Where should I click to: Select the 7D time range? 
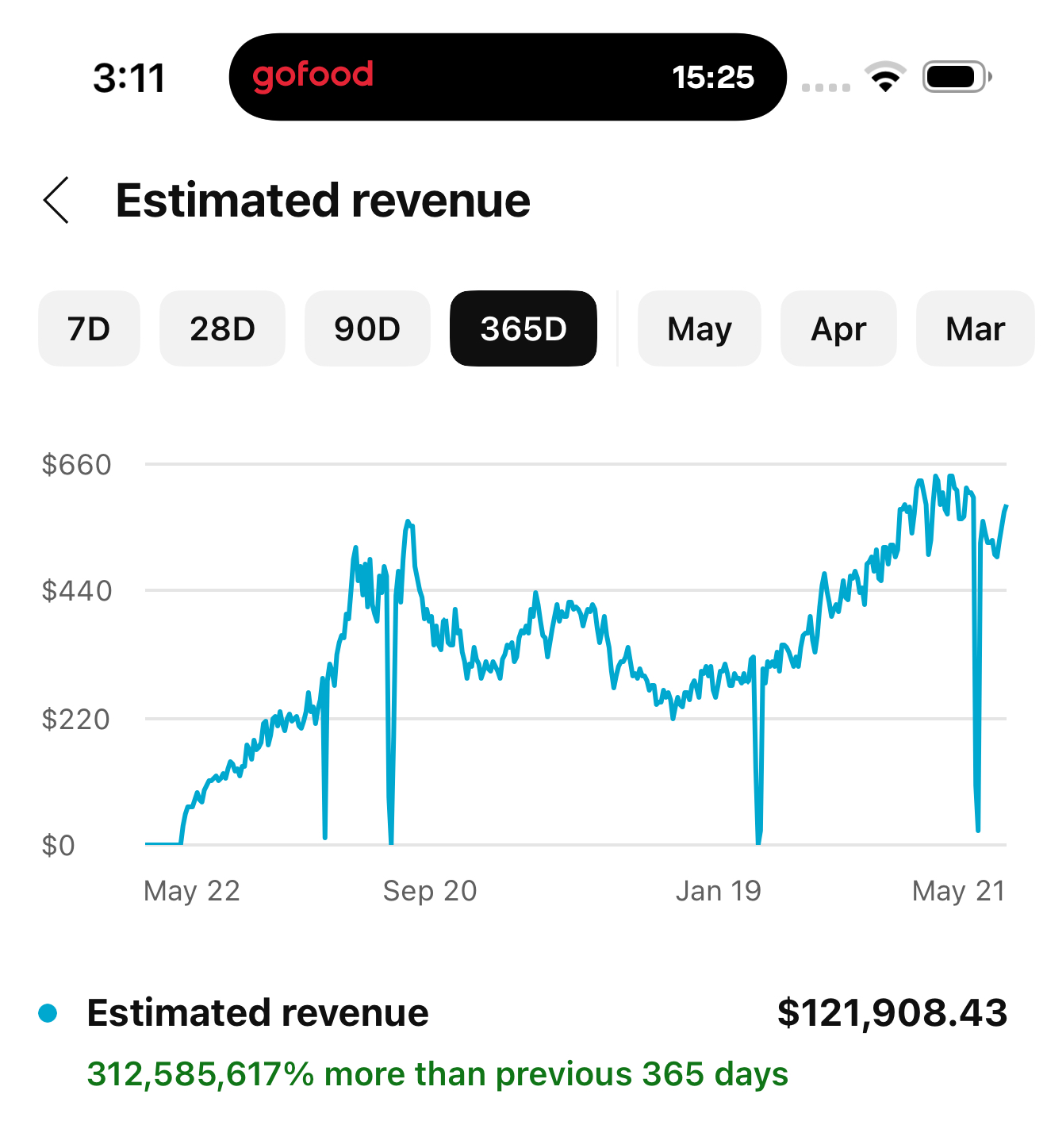[x=89, y=328]
